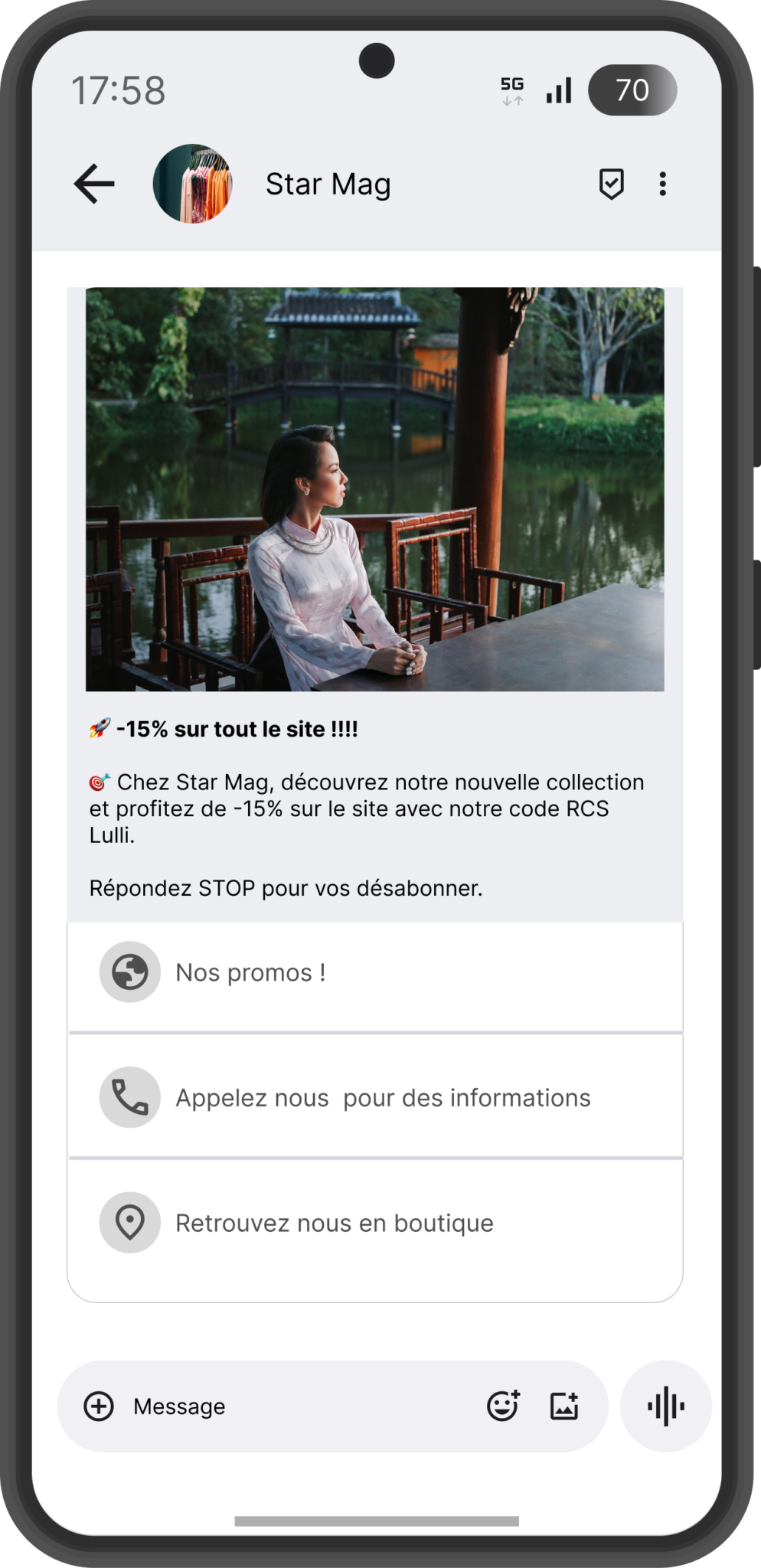
Task: Tap the battery level indicator showing 70
Action: (634, 90)
